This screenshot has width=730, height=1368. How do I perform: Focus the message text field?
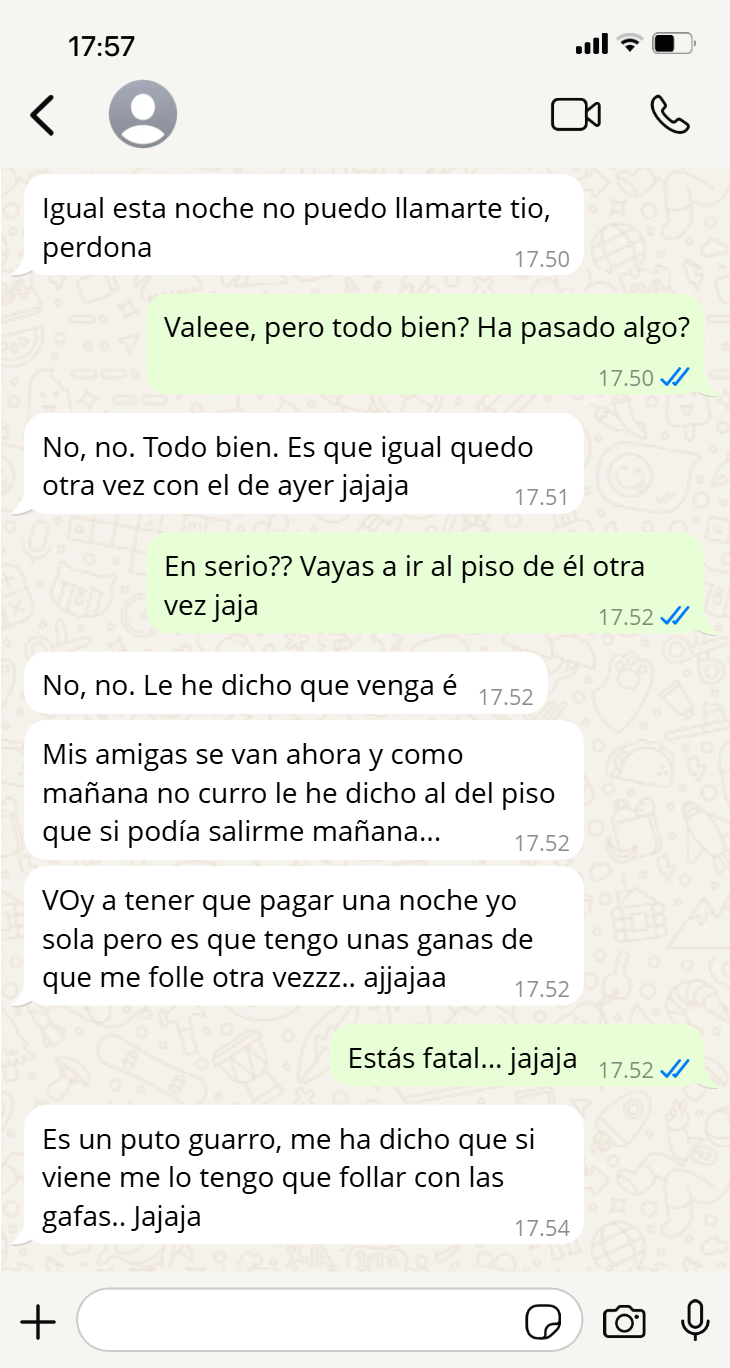click(300, 1322)
